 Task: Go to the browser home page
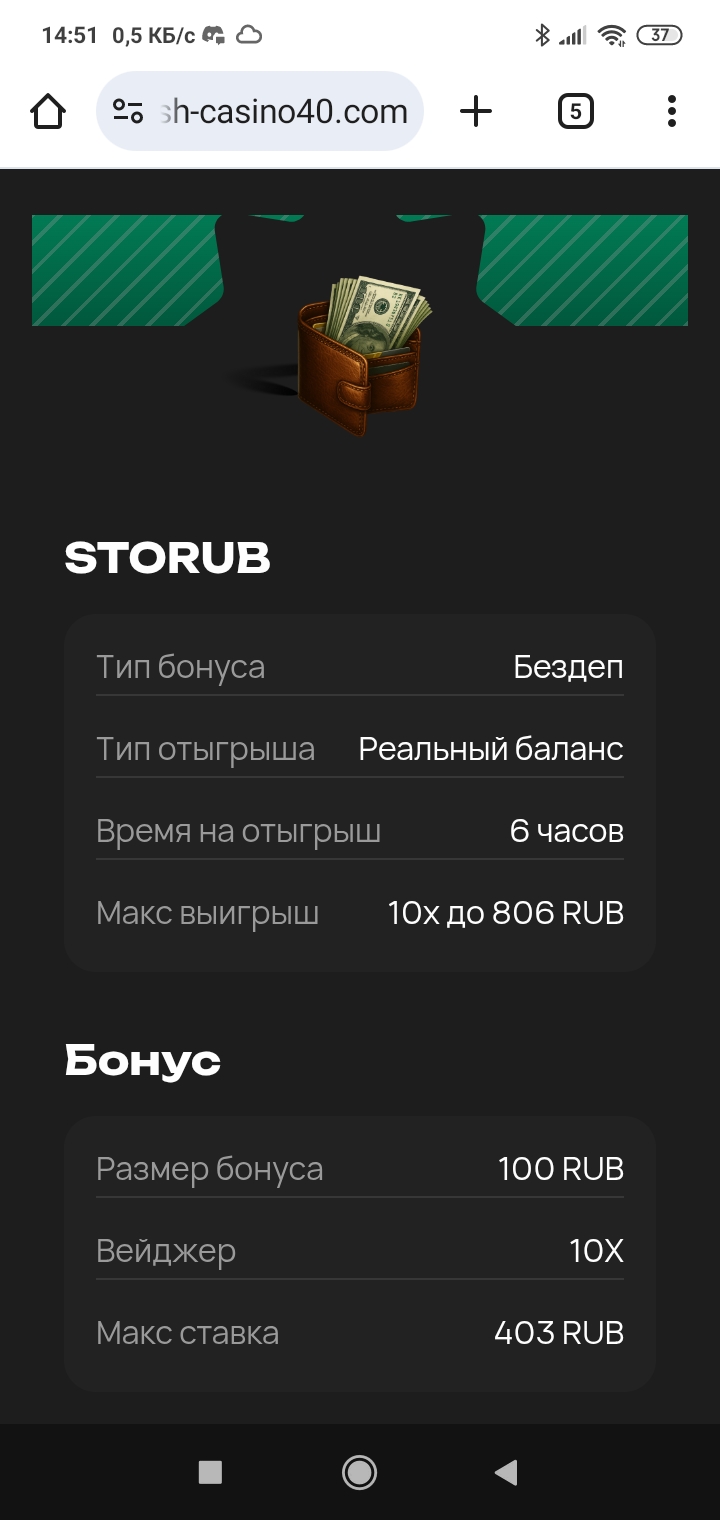pos(48,112)
